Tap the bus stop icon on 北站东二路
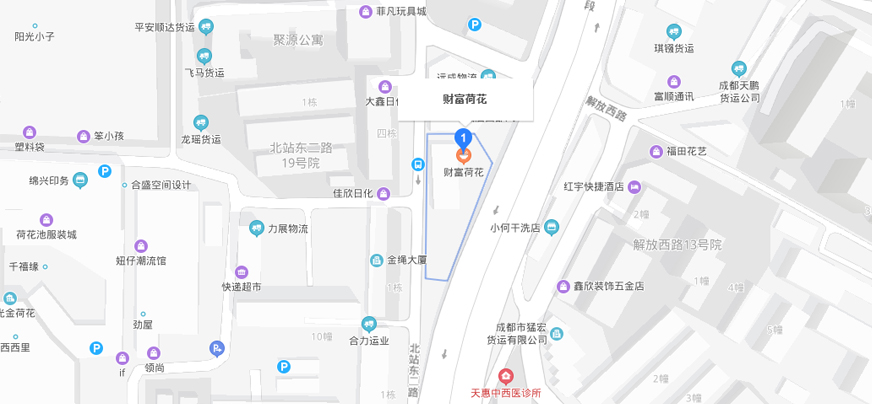 point(417,164)
